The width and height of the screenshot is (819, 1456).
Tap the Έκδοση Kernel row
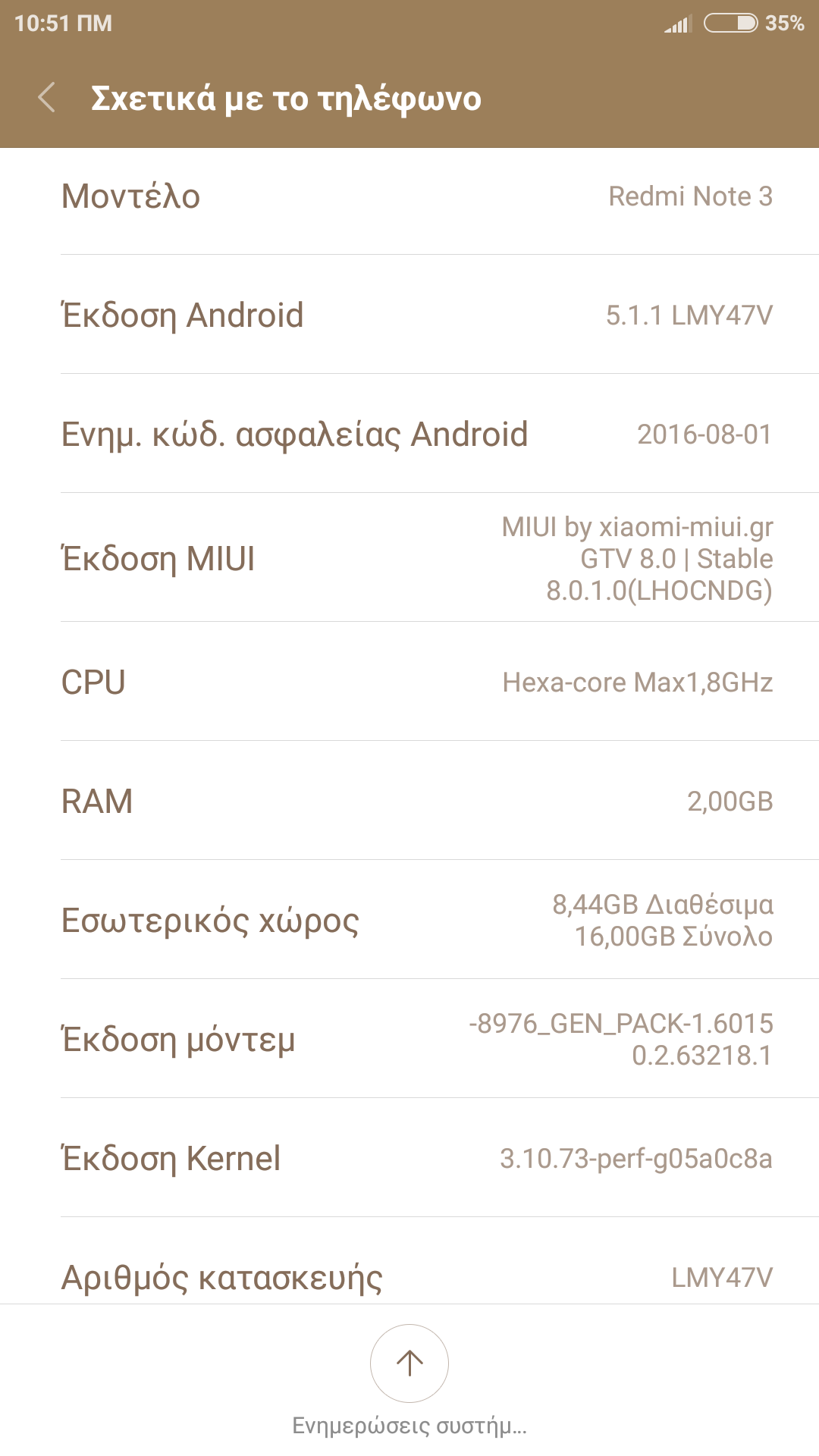click(409, 1158)
